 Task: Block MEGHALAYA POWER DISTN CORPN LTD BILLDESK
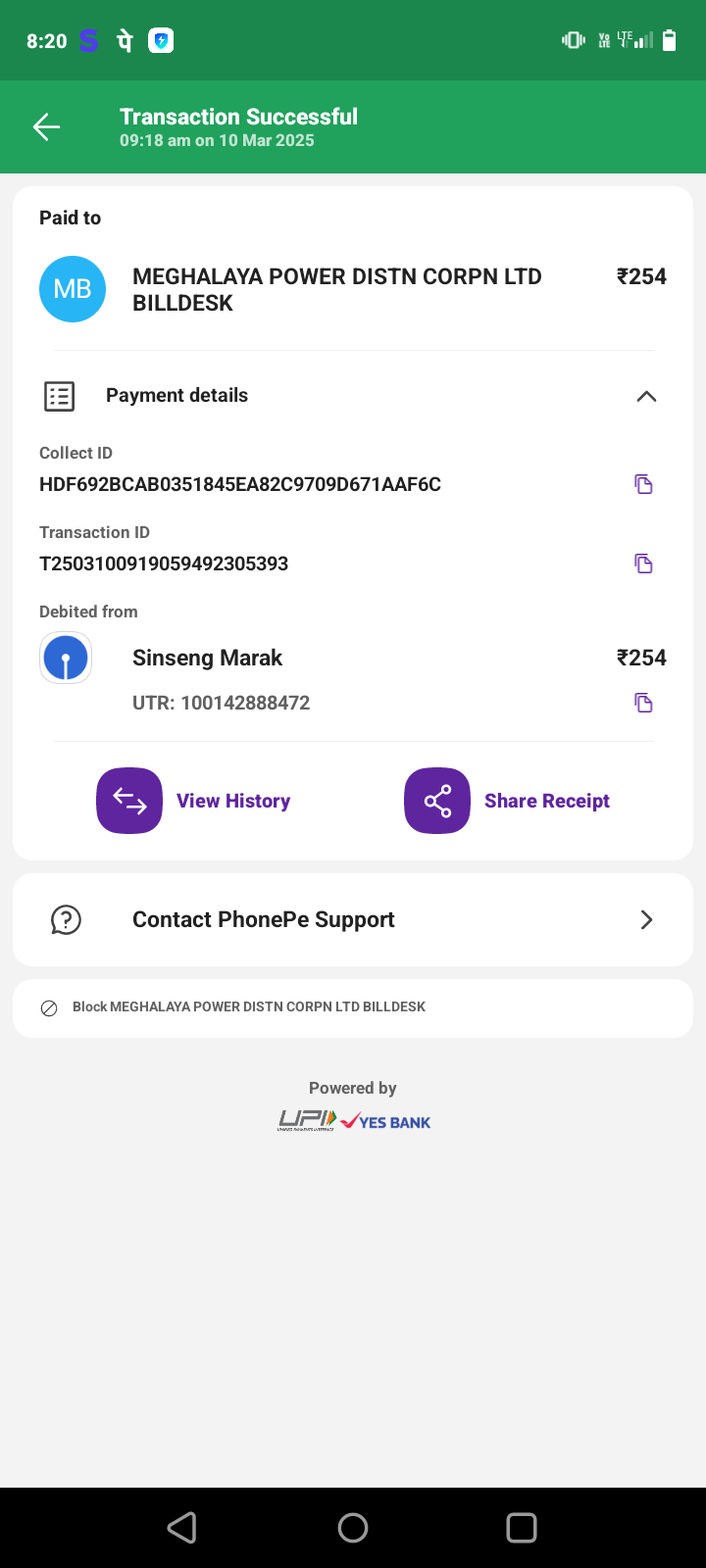pos(353,1007)
